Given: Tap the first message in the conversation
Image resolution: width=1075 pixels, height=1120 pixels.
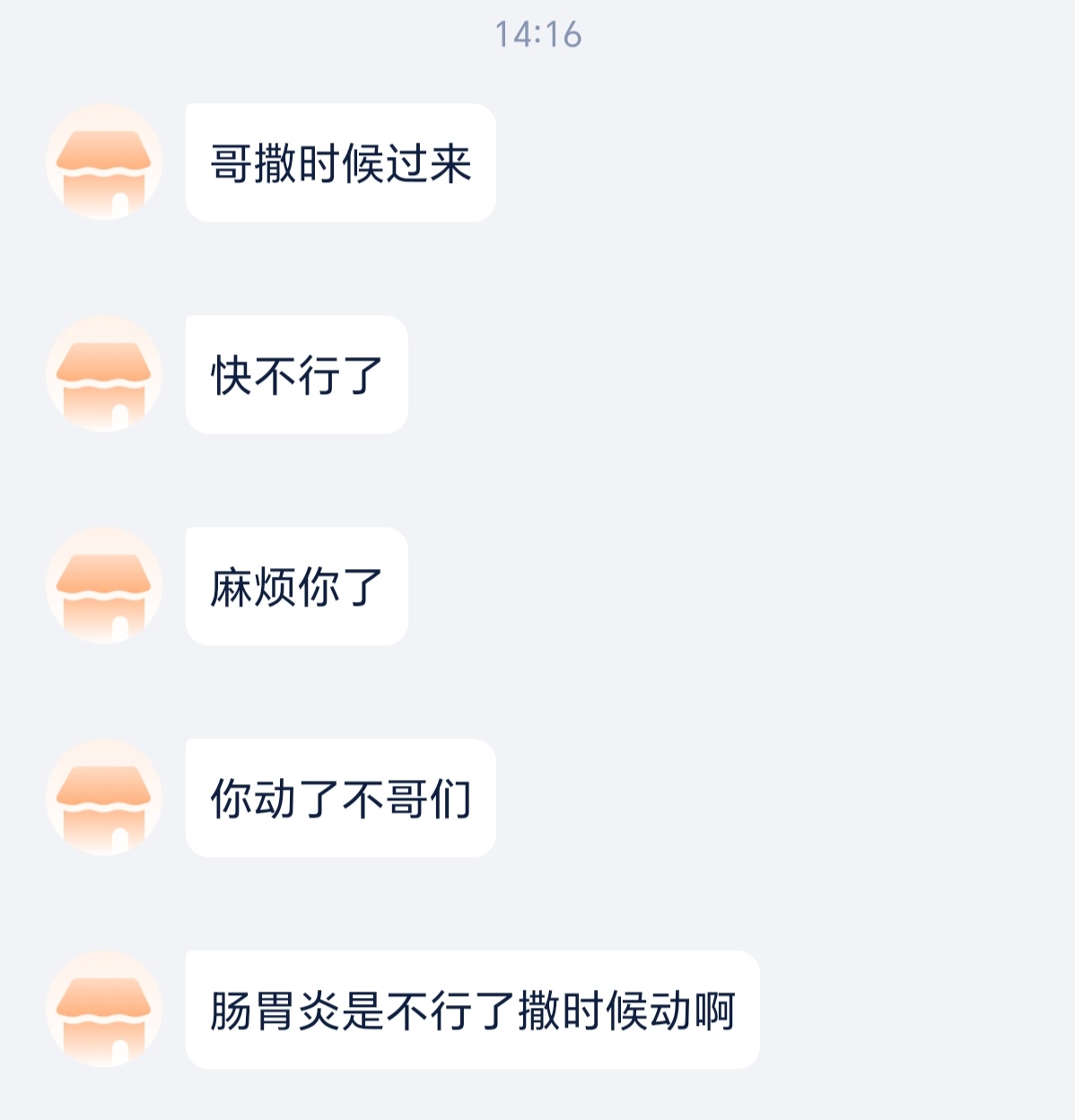Looking at the screenshot, I should pos(339,163).
